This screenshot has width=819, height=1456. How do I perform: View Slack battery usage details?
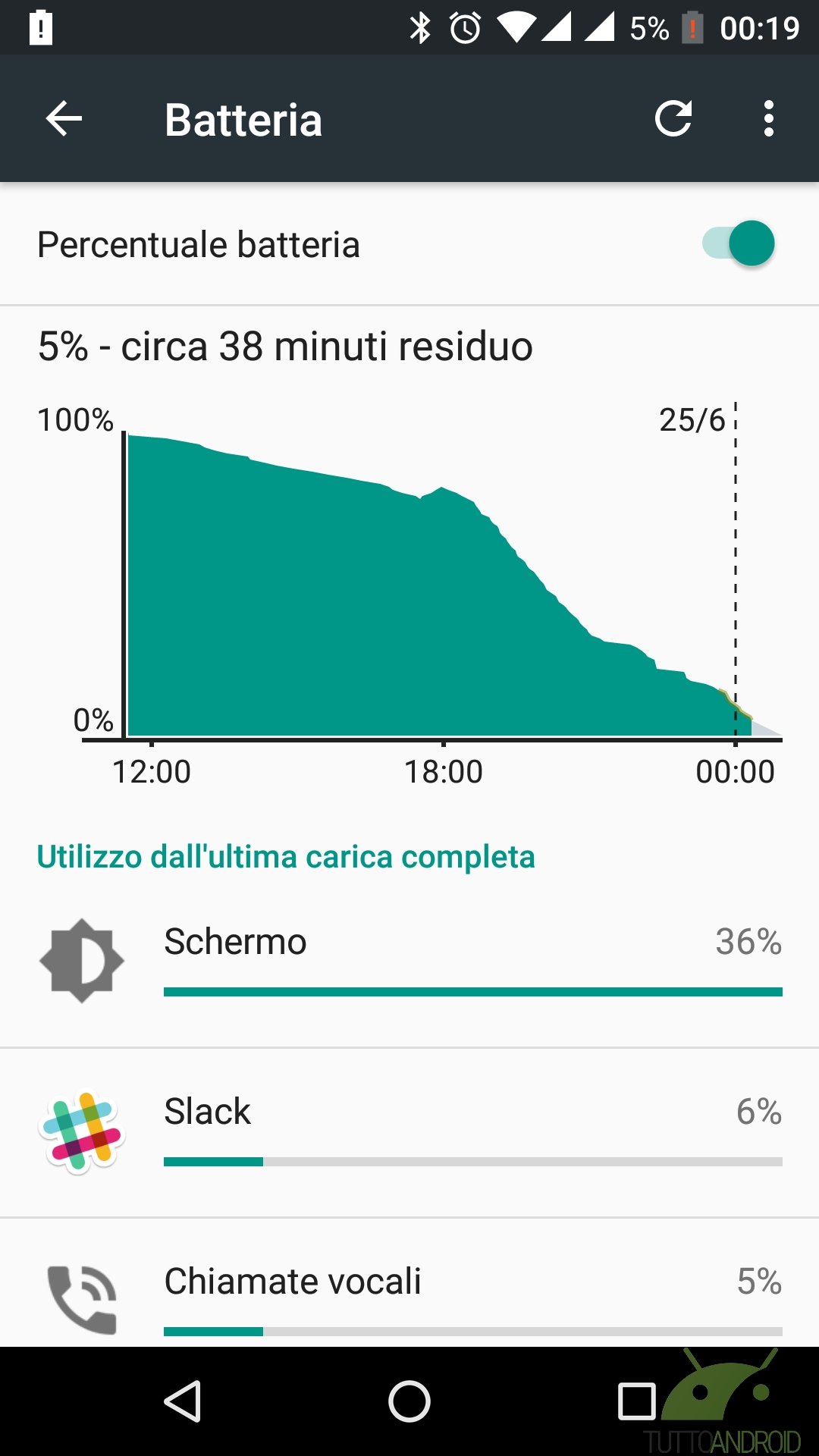409,1134
